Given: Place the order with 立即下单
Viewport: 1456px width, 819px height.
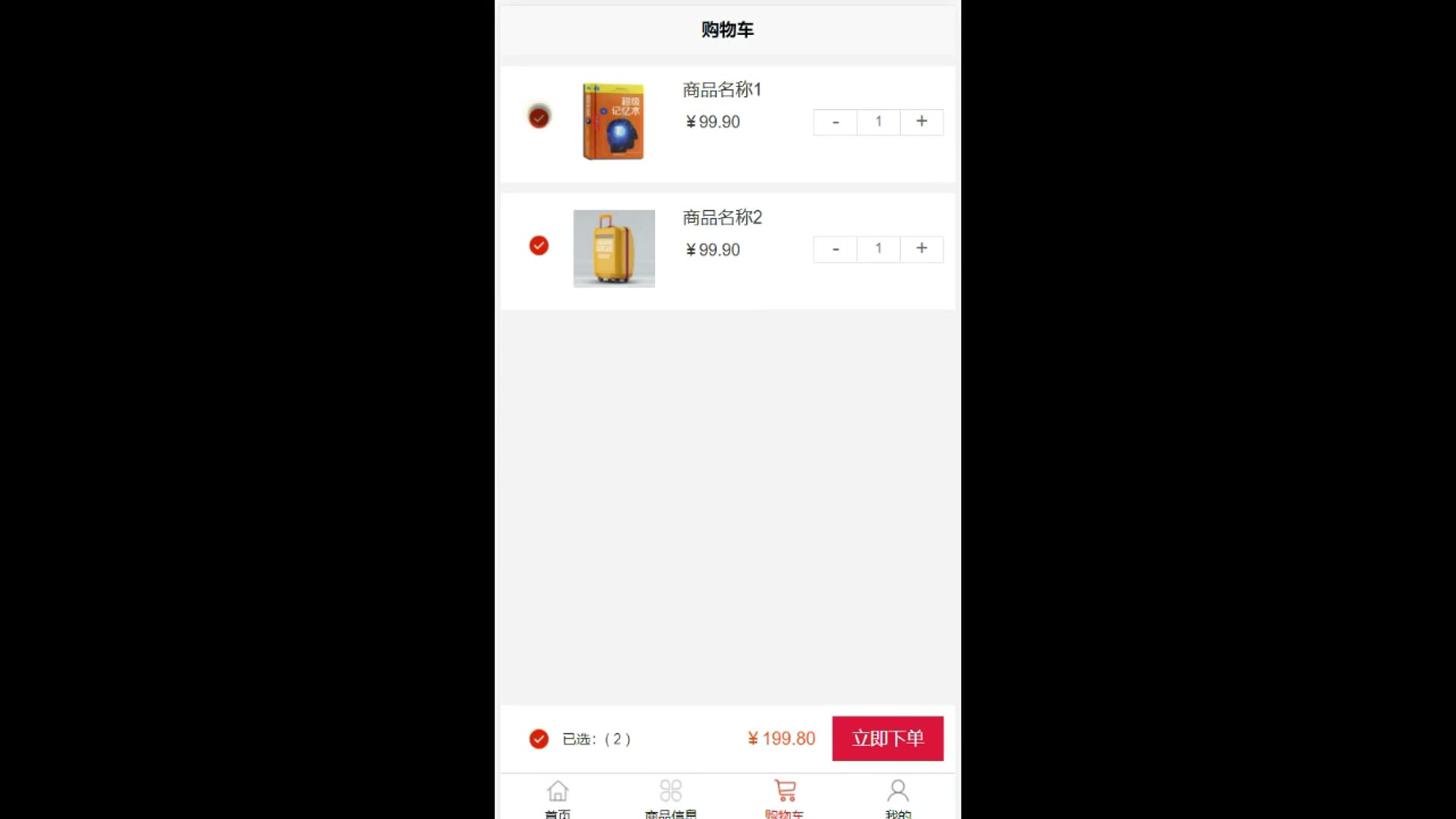Looking at the screenshot, I should coord(887,738).
